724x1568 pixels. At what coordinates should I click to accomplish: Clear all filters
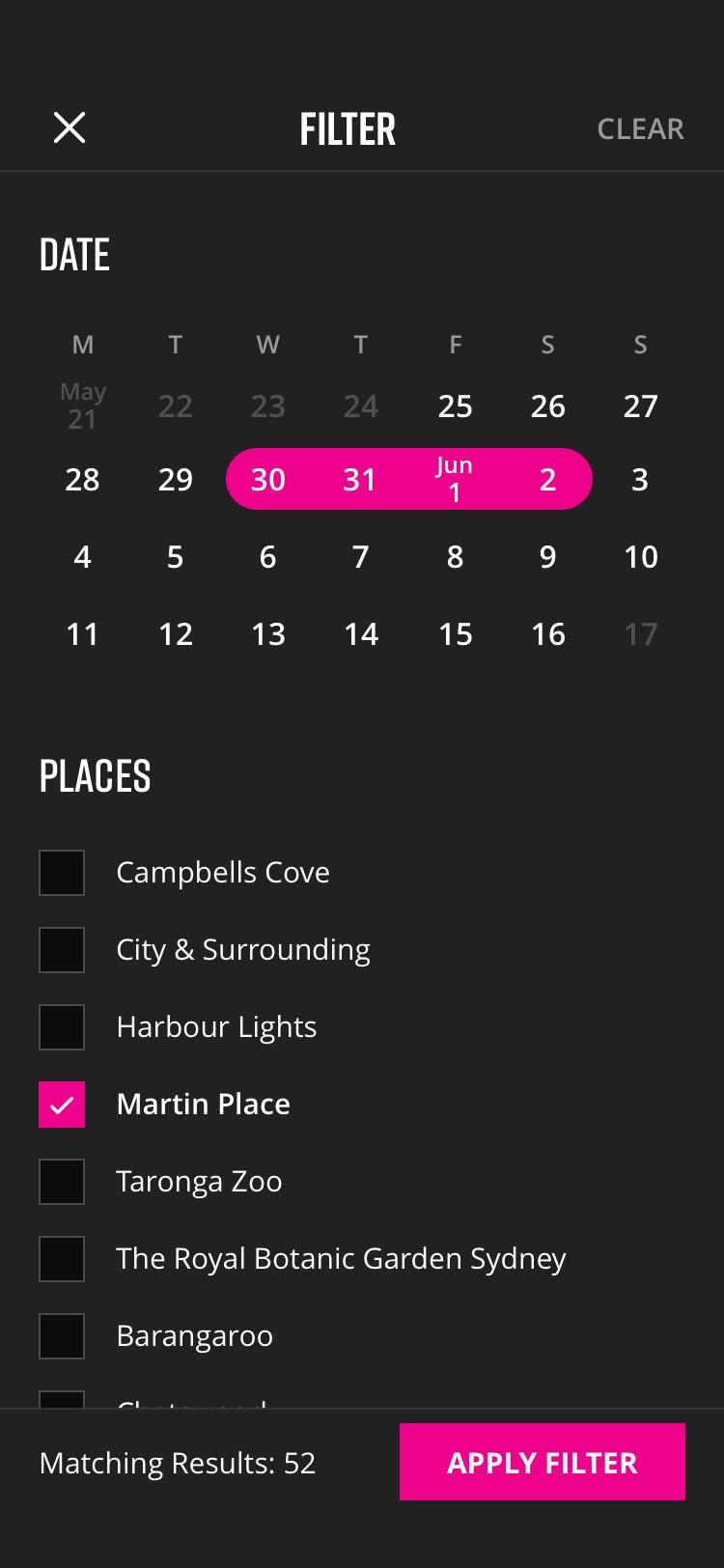point(640,128)
